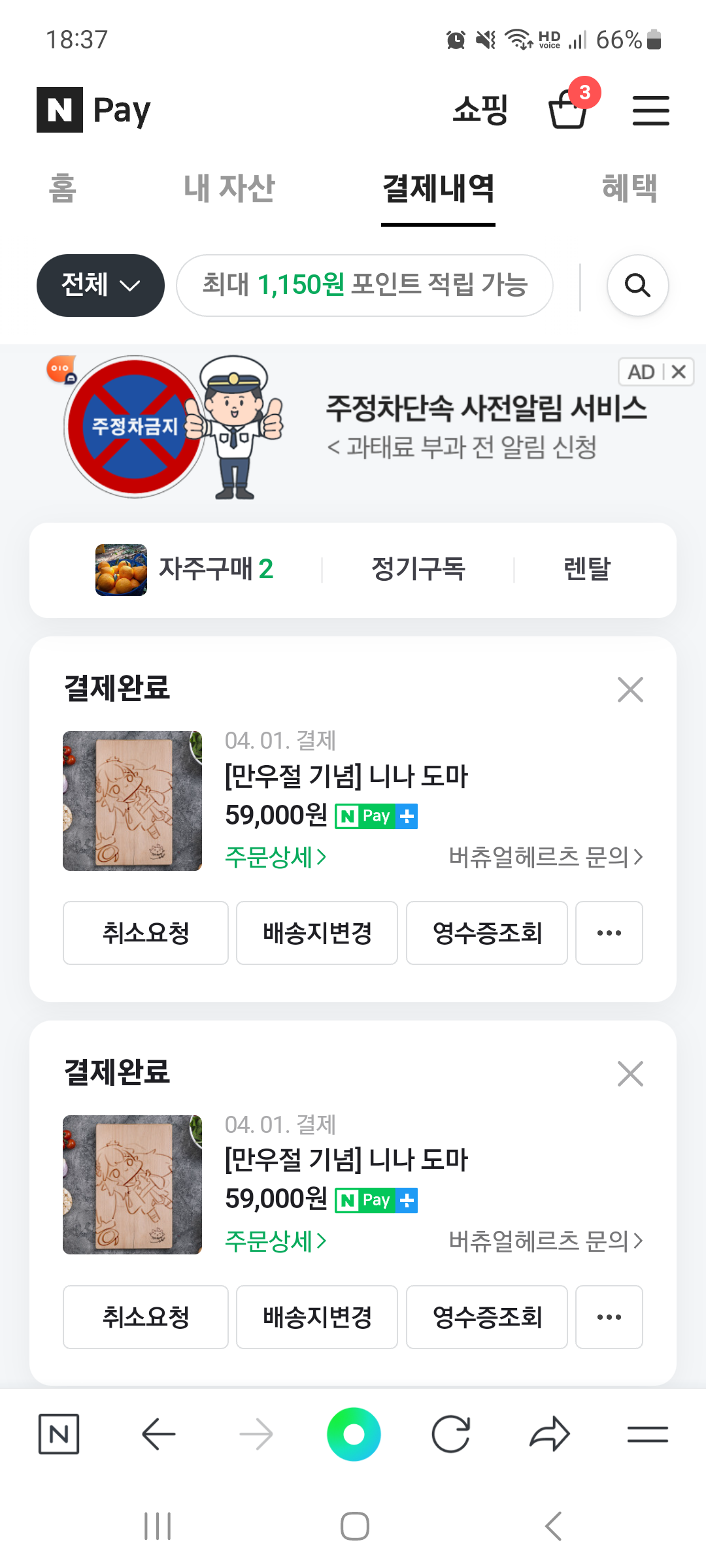This screenshot has width=706, height=1568.
Task: Search the payment history with the magnifier
Action: pyautogui.click(x=637, y=286)
